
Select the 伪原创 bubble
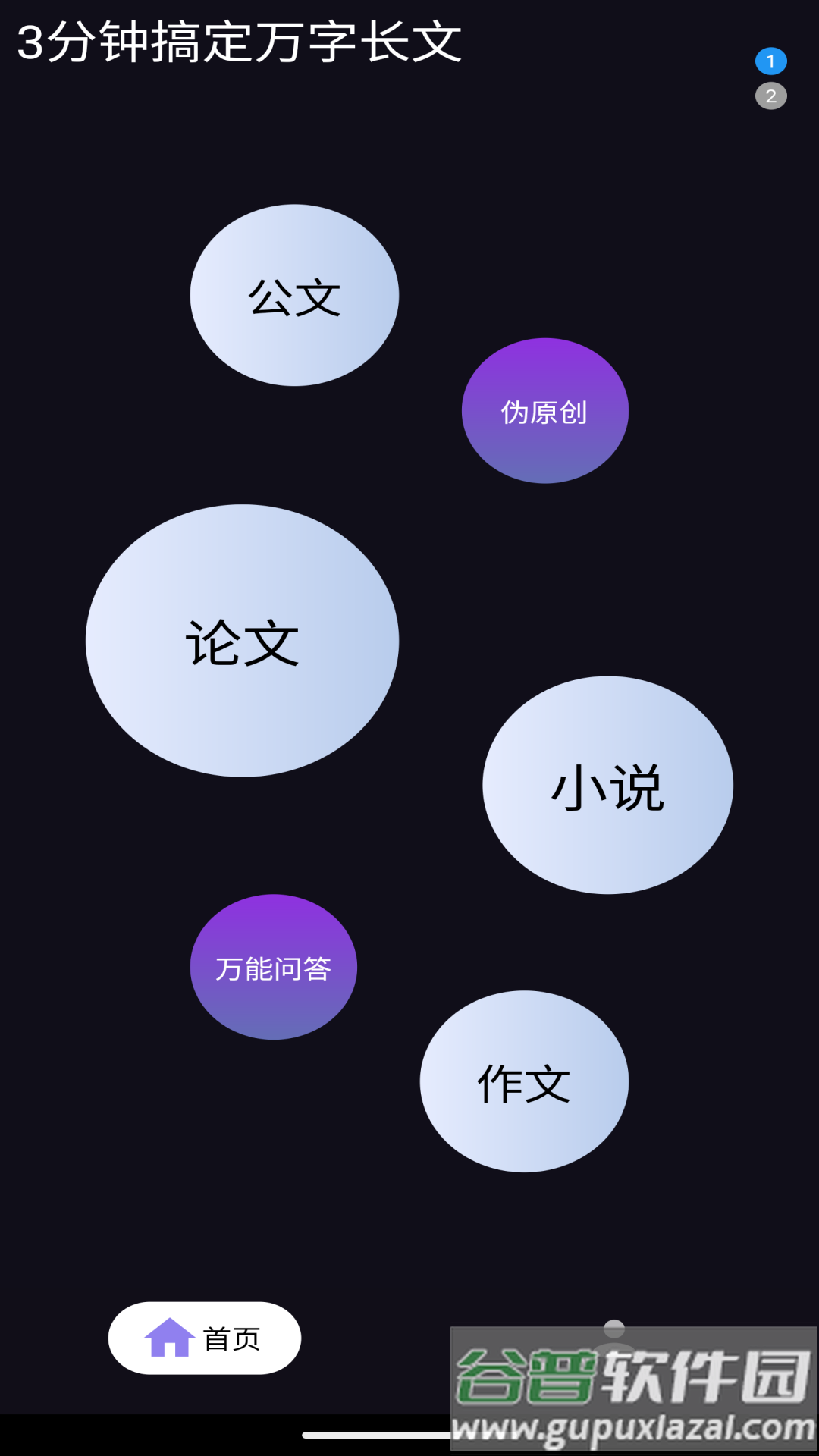coord(544,411)
